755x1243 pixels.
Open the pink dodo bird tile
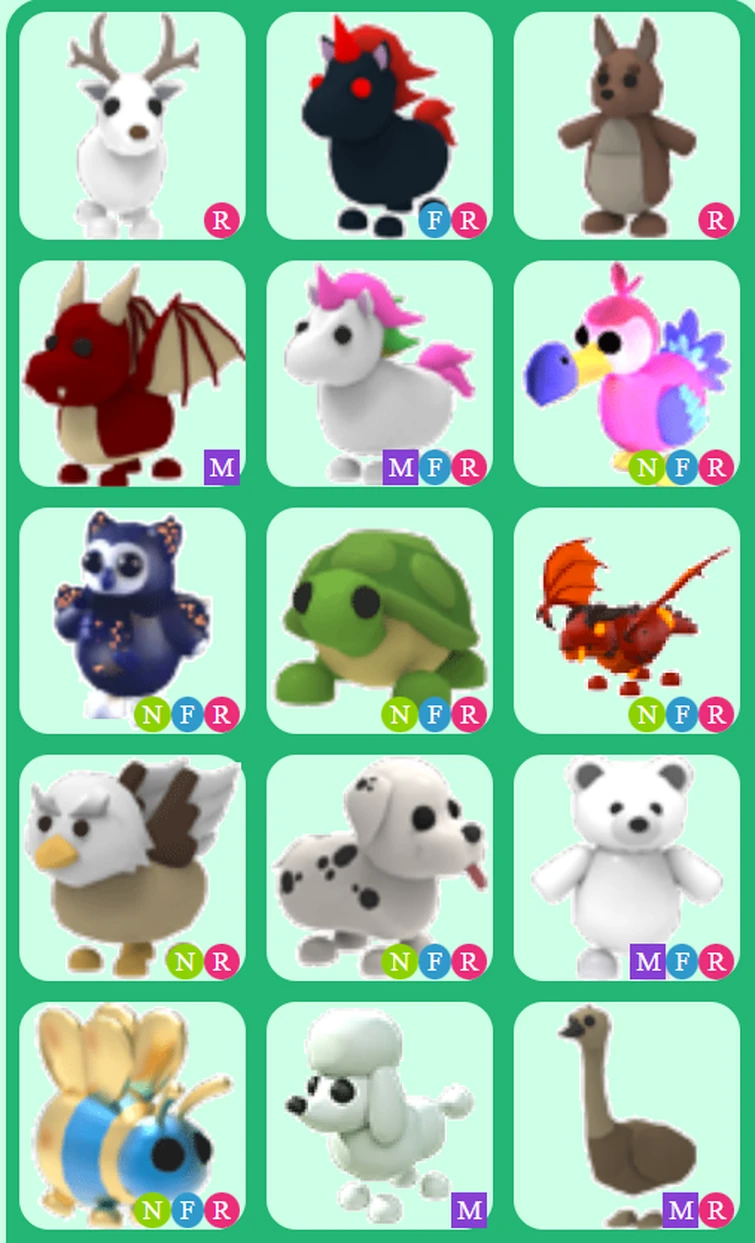[627, 373]
